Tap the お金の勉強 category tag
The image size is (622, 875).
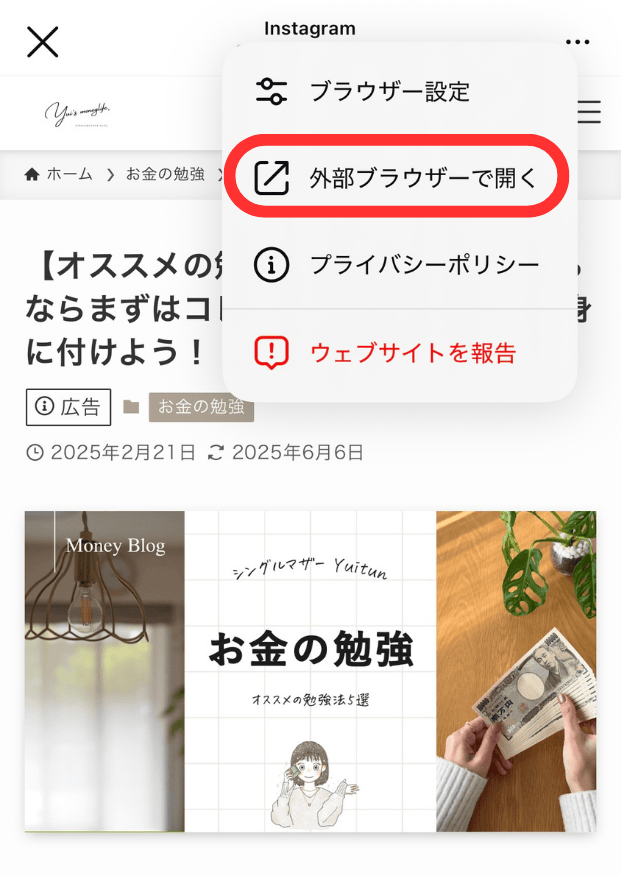click(201, 407)
